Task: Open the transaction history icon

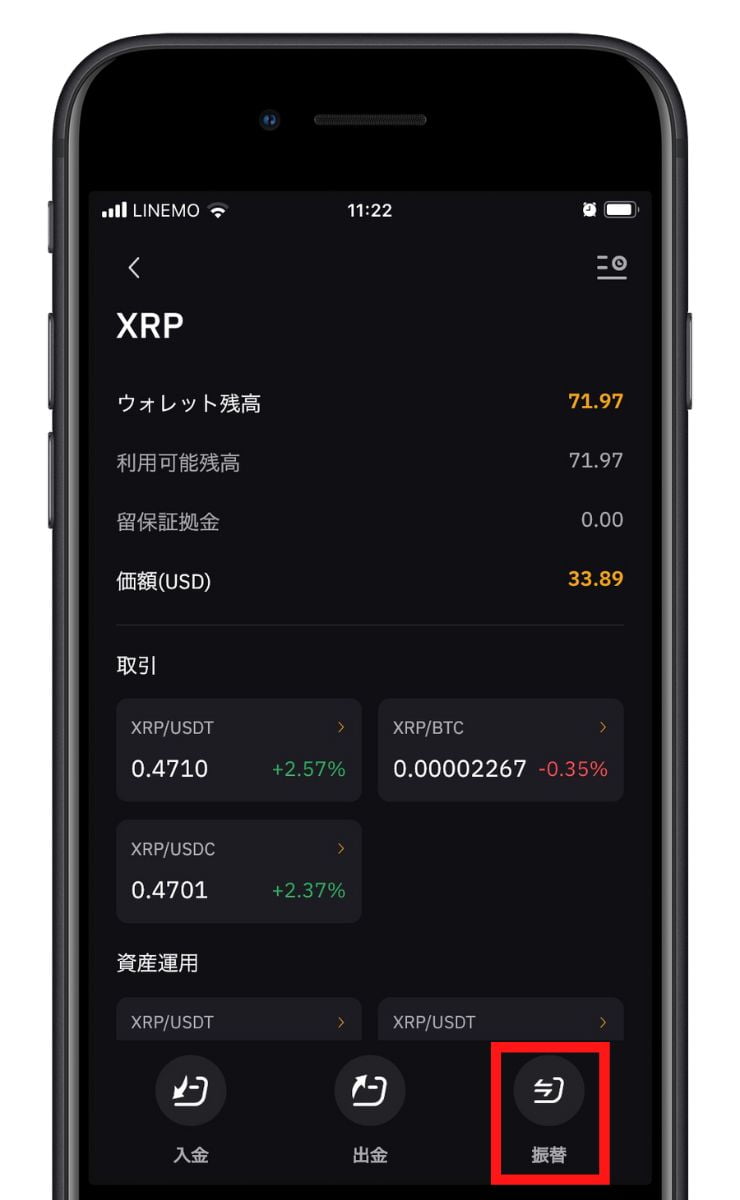Action: pos(611,266)
